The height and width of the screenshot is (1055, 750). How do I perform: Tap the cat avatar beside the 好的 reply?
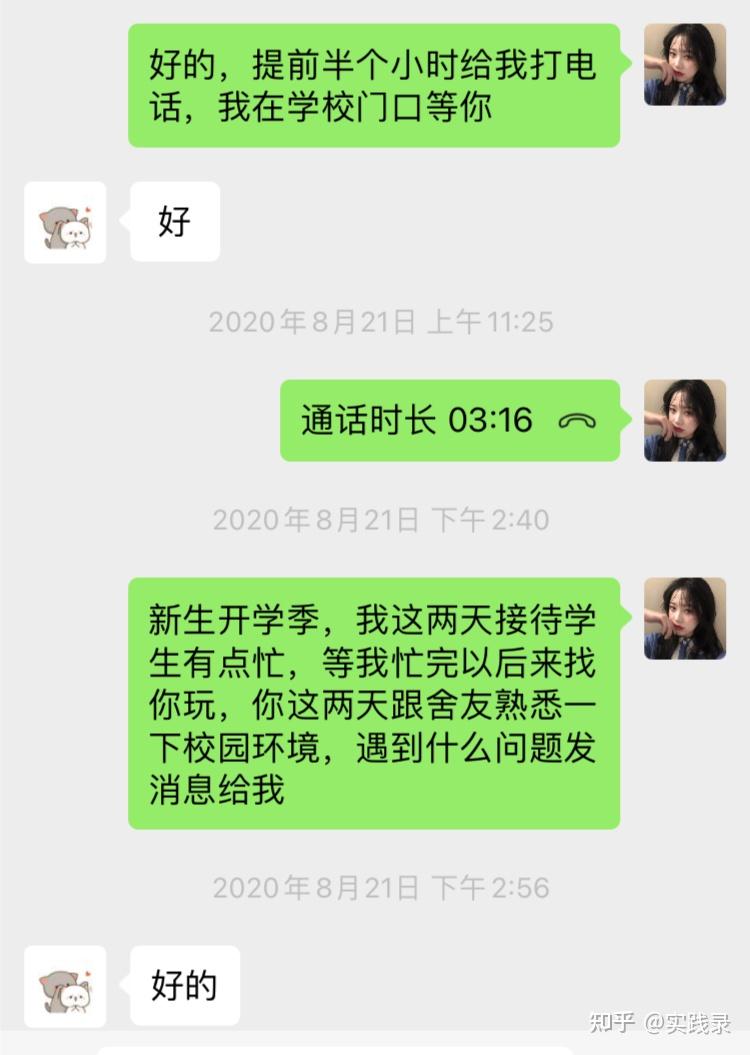pos(65,986)
